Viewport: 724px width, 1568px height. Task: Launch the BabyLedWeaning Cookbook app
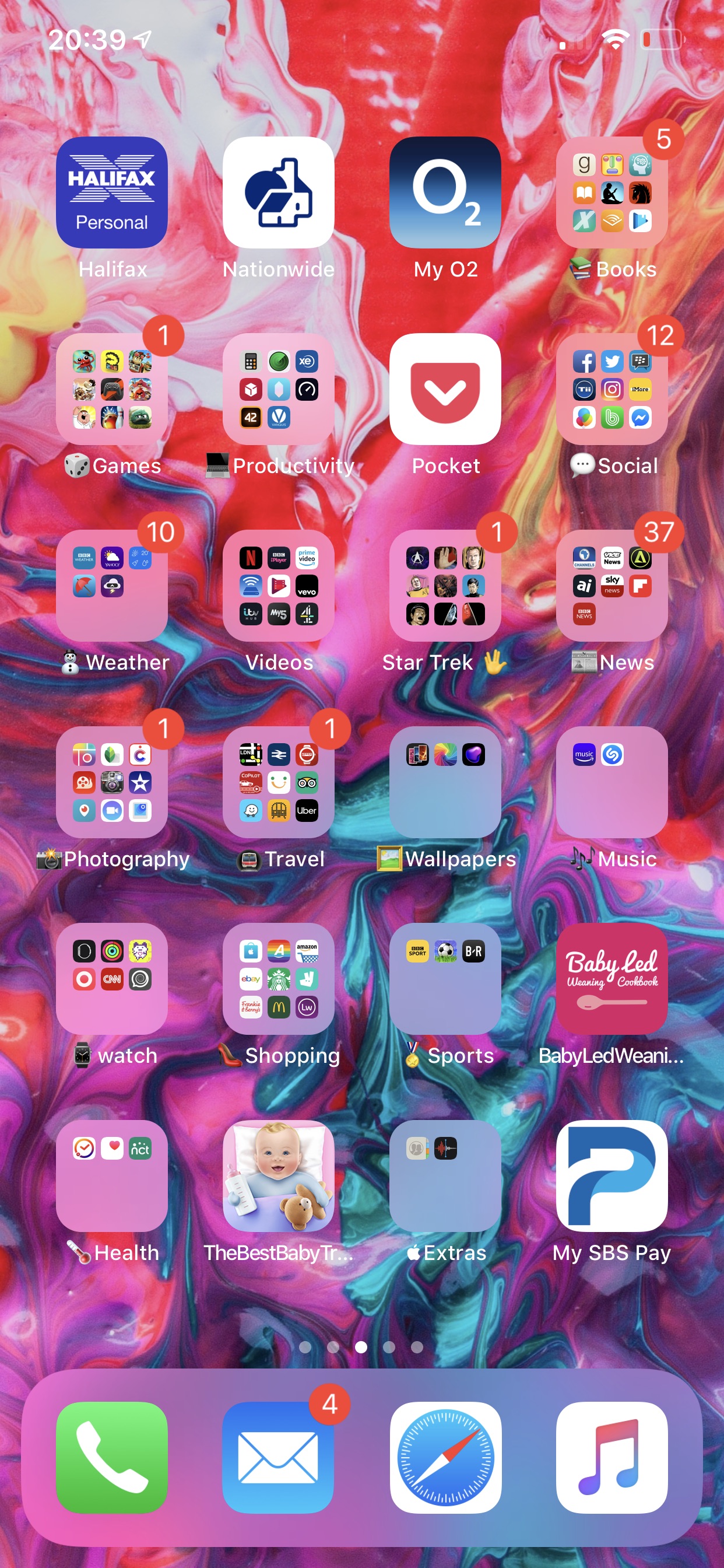[x=612, y=979]
